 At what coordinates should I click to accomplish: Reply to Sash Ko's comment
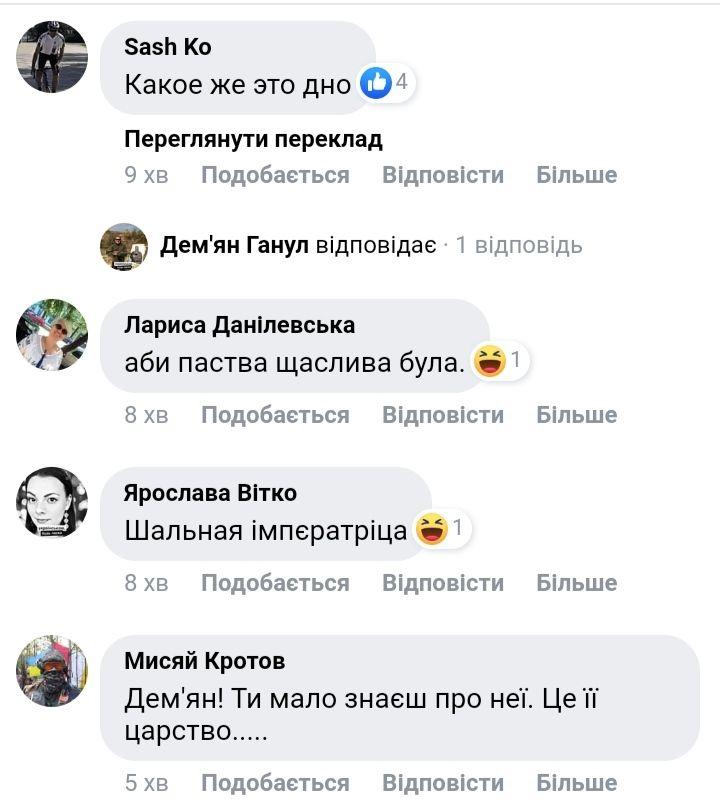point(442,175)
